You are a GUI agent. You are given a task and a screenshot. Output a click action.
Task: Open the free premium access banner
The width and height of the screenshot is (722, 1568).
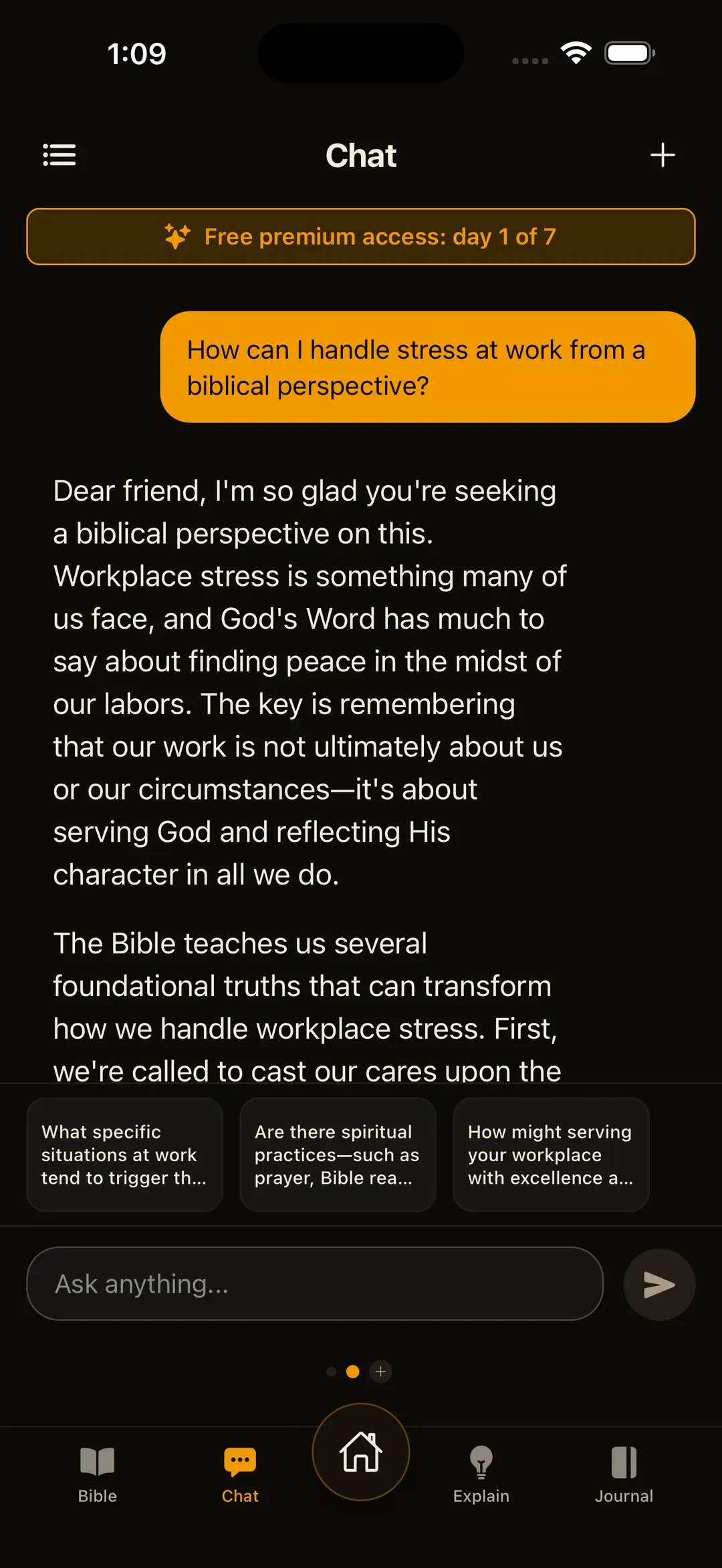pos(361,237)
